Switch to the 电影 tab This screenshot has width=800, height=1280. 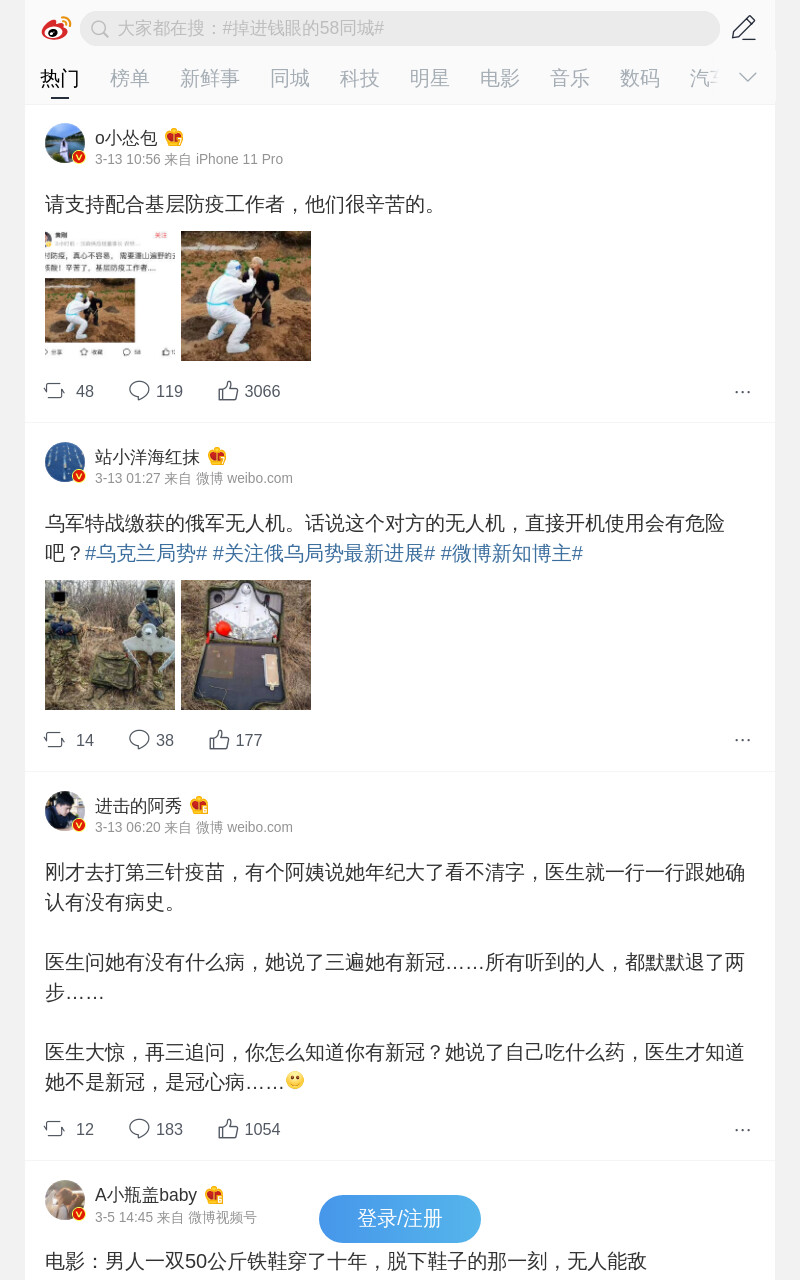[500, 78]
